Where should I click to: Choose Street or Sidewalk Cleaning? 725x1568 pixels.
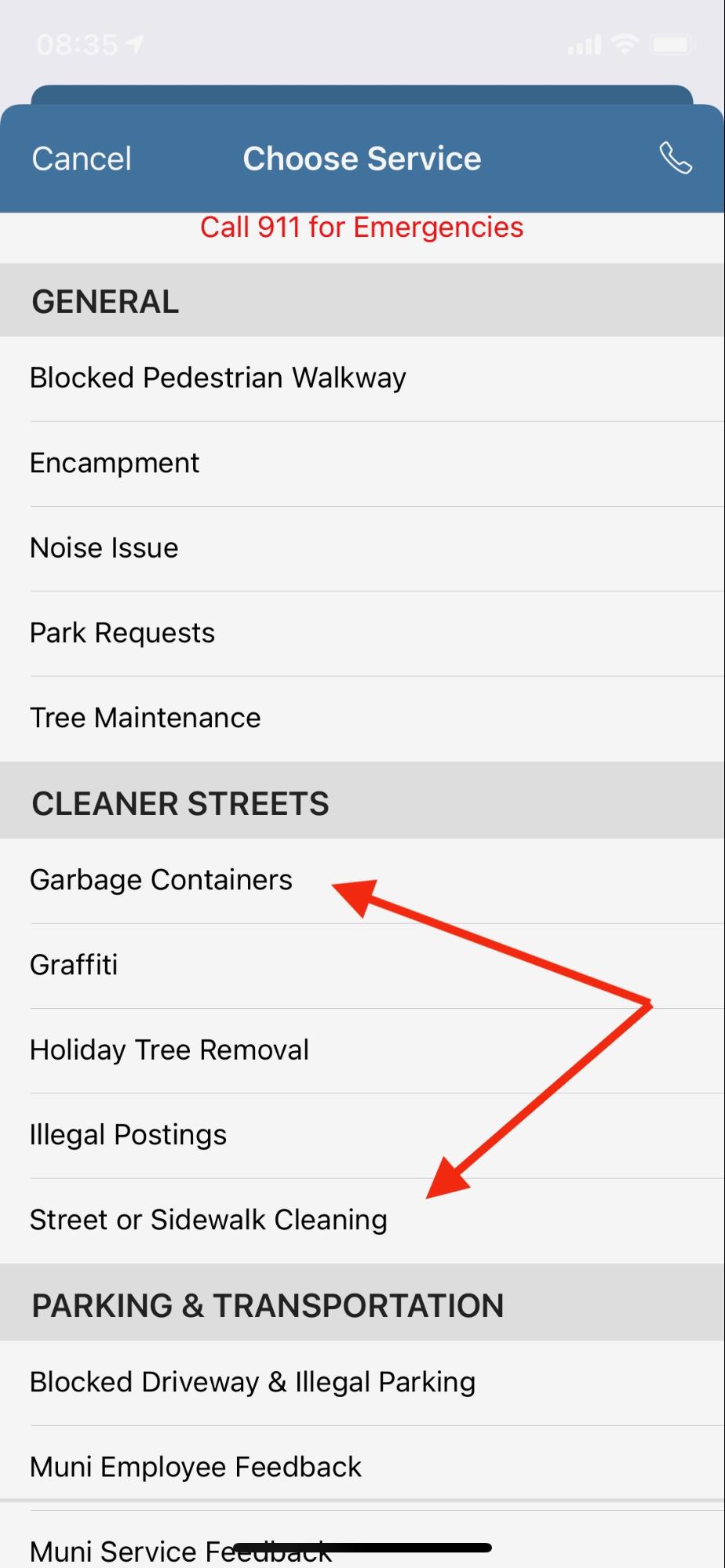coord(362,1221)
